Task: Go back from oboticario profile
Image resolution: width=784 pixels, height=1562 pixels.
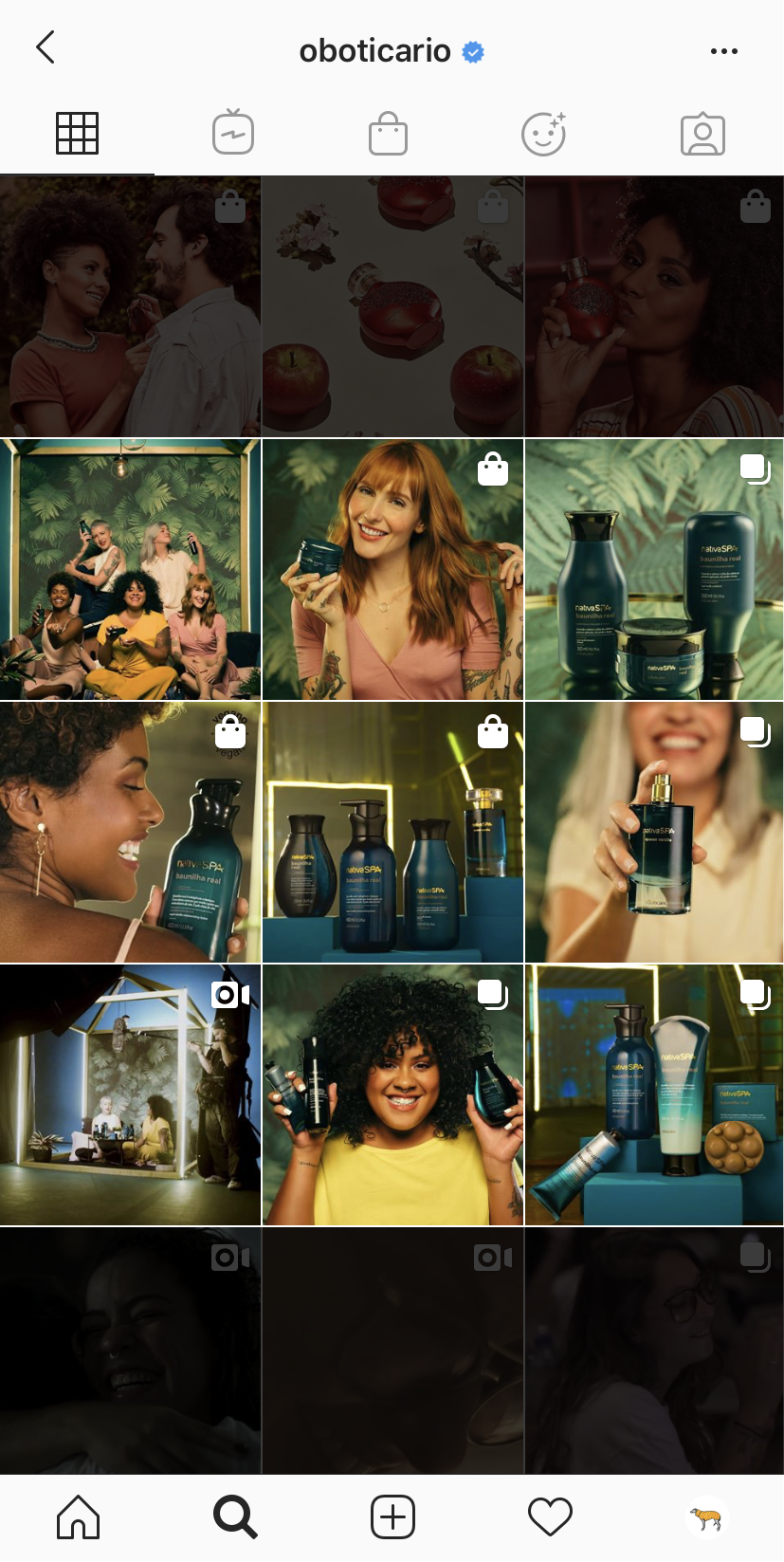Action: [x=46, y=47]
